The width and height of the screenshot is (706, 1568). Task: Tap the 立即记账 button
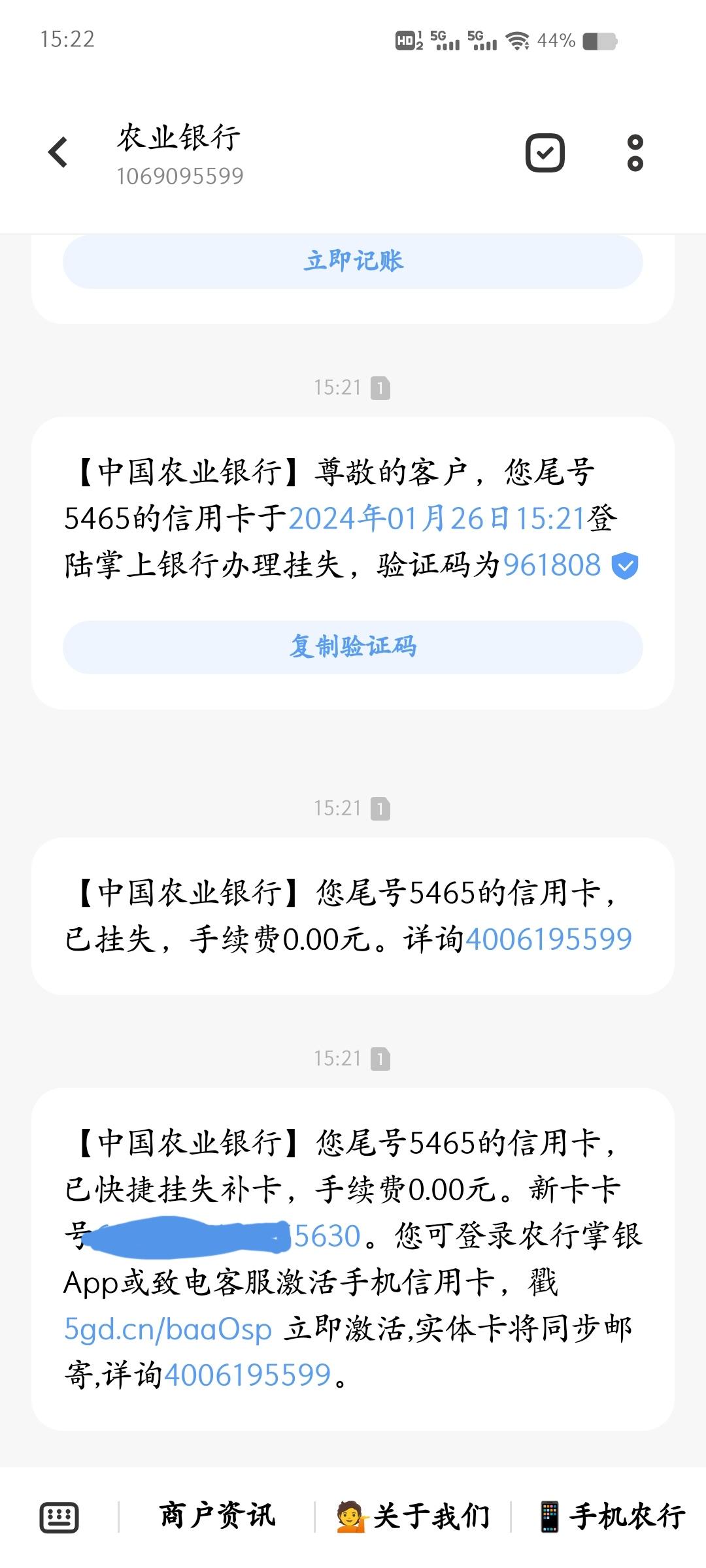353,261
